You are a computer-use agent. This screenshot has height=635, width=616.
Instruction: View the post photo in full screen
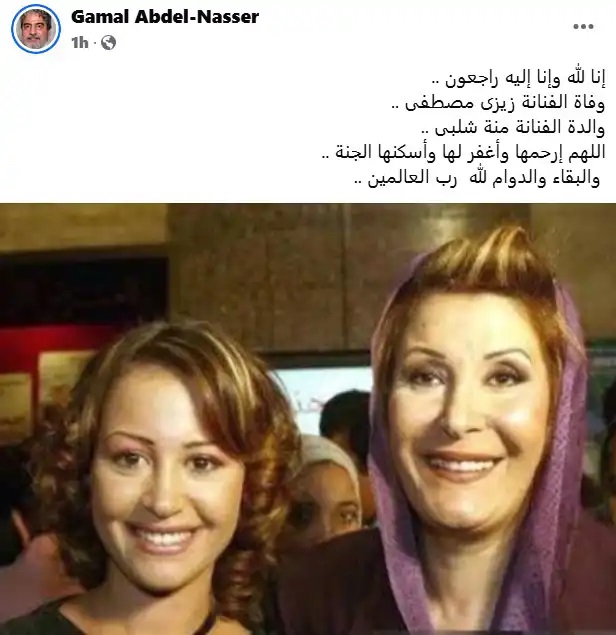tap(308, 420)
